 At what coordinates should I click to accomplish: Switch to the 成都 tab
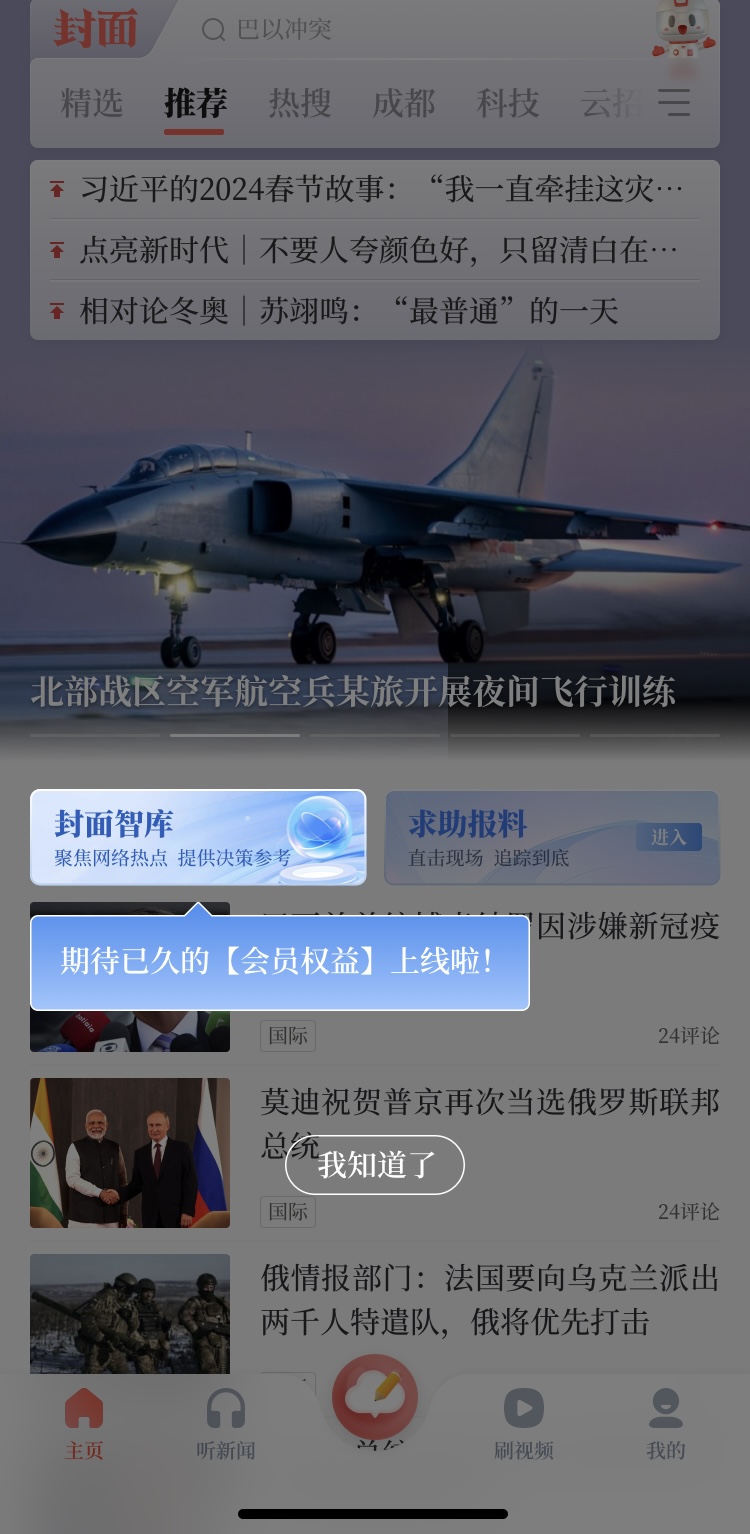click(404, 103)
